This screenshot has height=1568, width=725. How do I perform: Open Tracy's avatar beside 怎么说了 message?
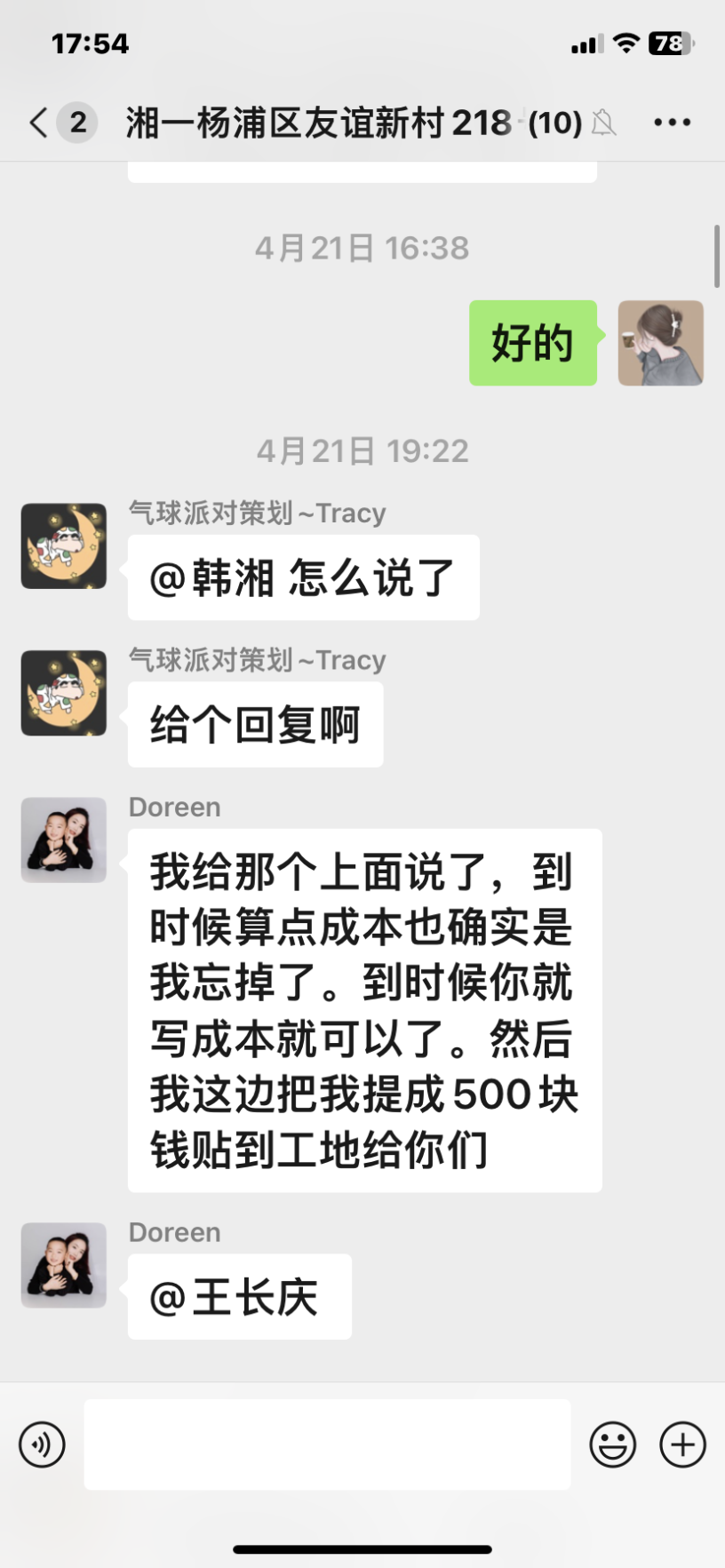[64, 545]
